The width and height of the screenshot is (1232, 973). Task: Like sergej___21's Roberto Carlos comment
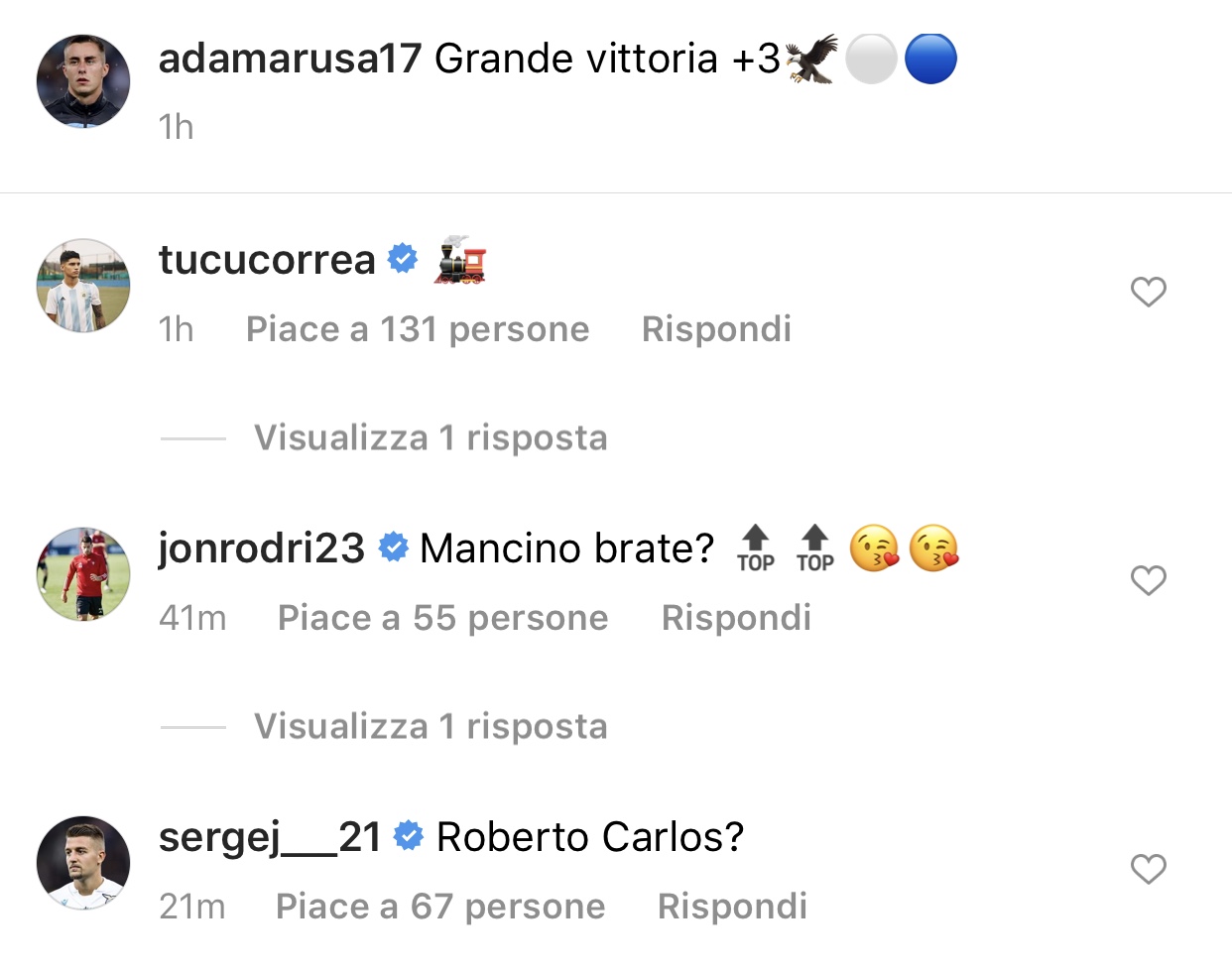(x=1148, y=869)
